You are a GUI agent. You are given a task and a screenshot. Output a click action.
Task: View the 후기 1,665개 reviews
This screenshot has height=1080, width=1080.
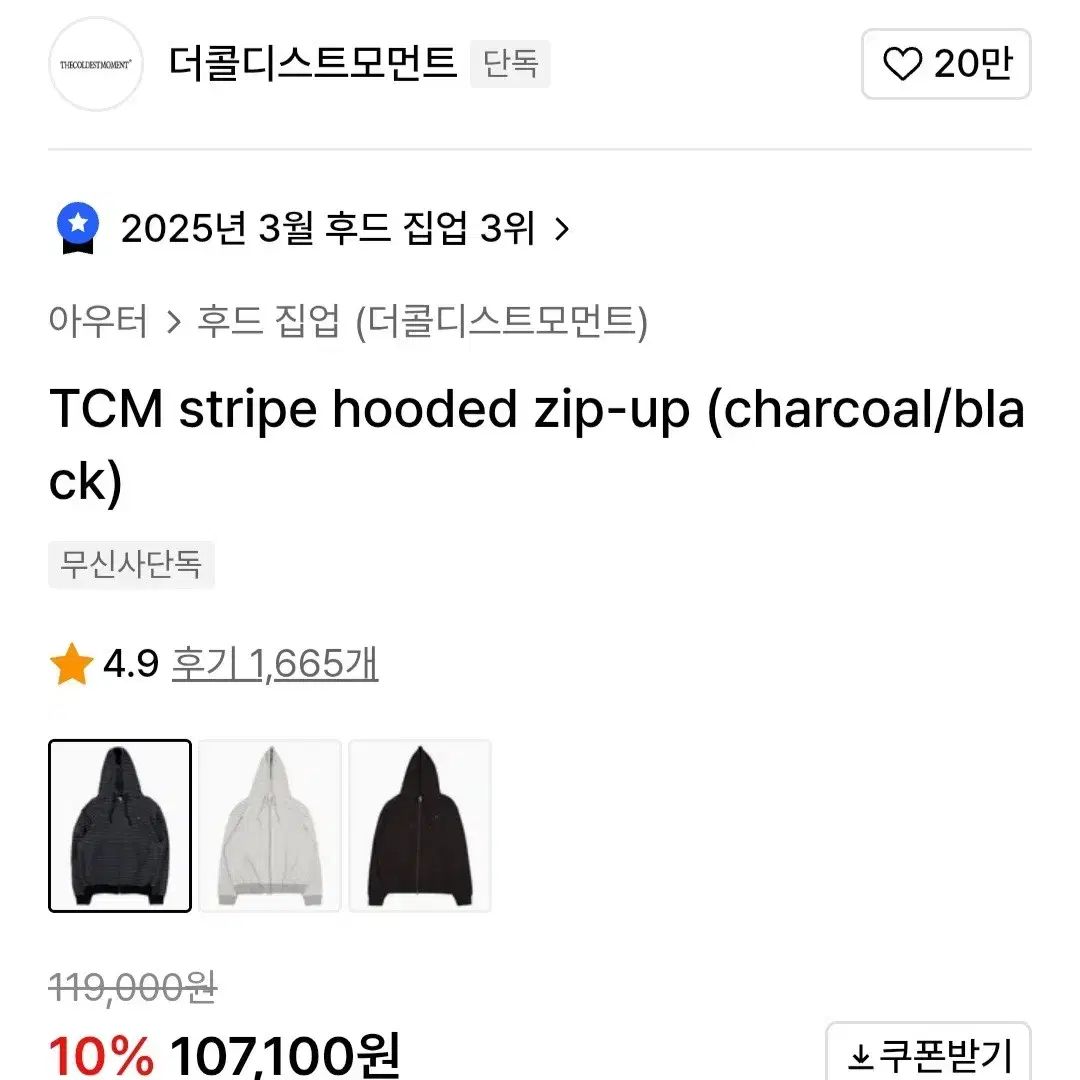coord(274,664)
